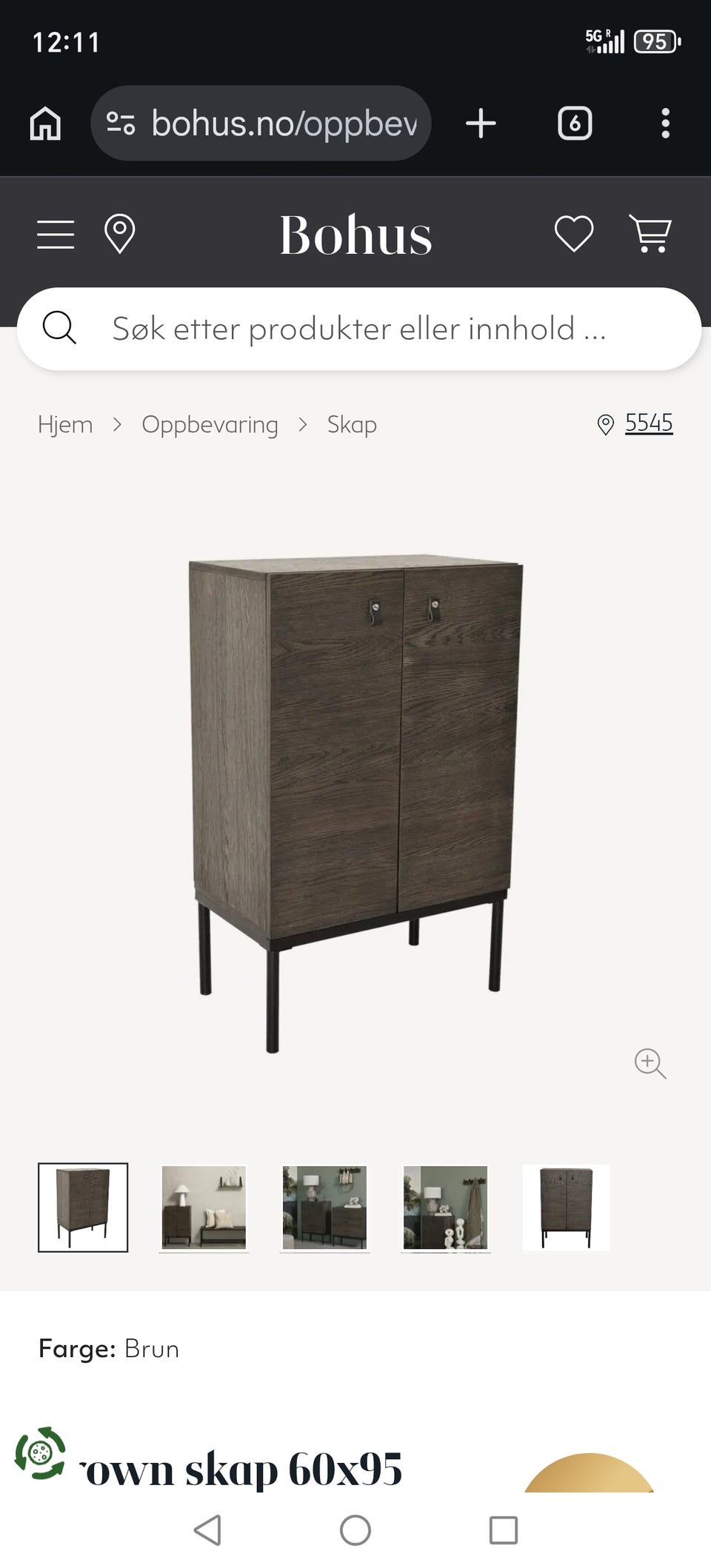
Task: Open a new browser tab
Action: pyautogui.click(x=481, y=123)
